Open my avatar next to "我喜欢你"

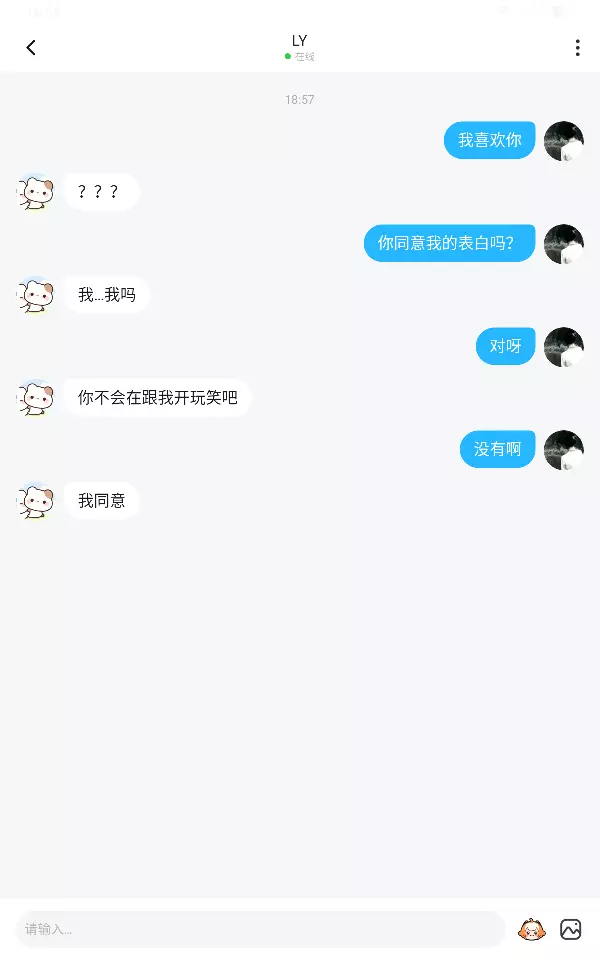[564, 141]
